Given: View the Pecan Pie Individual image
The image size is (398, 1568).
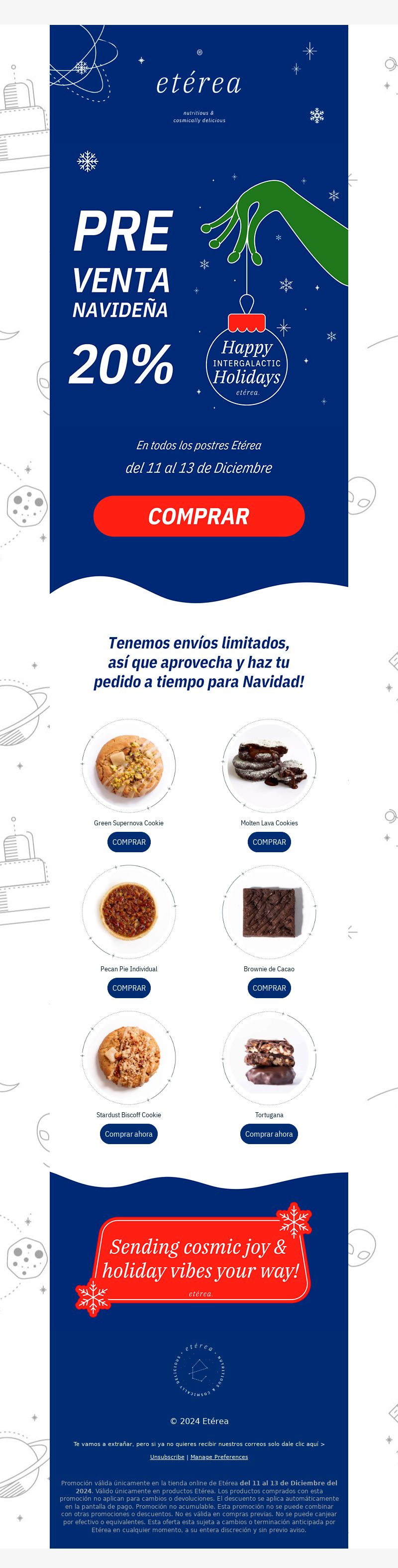Looking at the screenshot, I should (x=129, y=911).
